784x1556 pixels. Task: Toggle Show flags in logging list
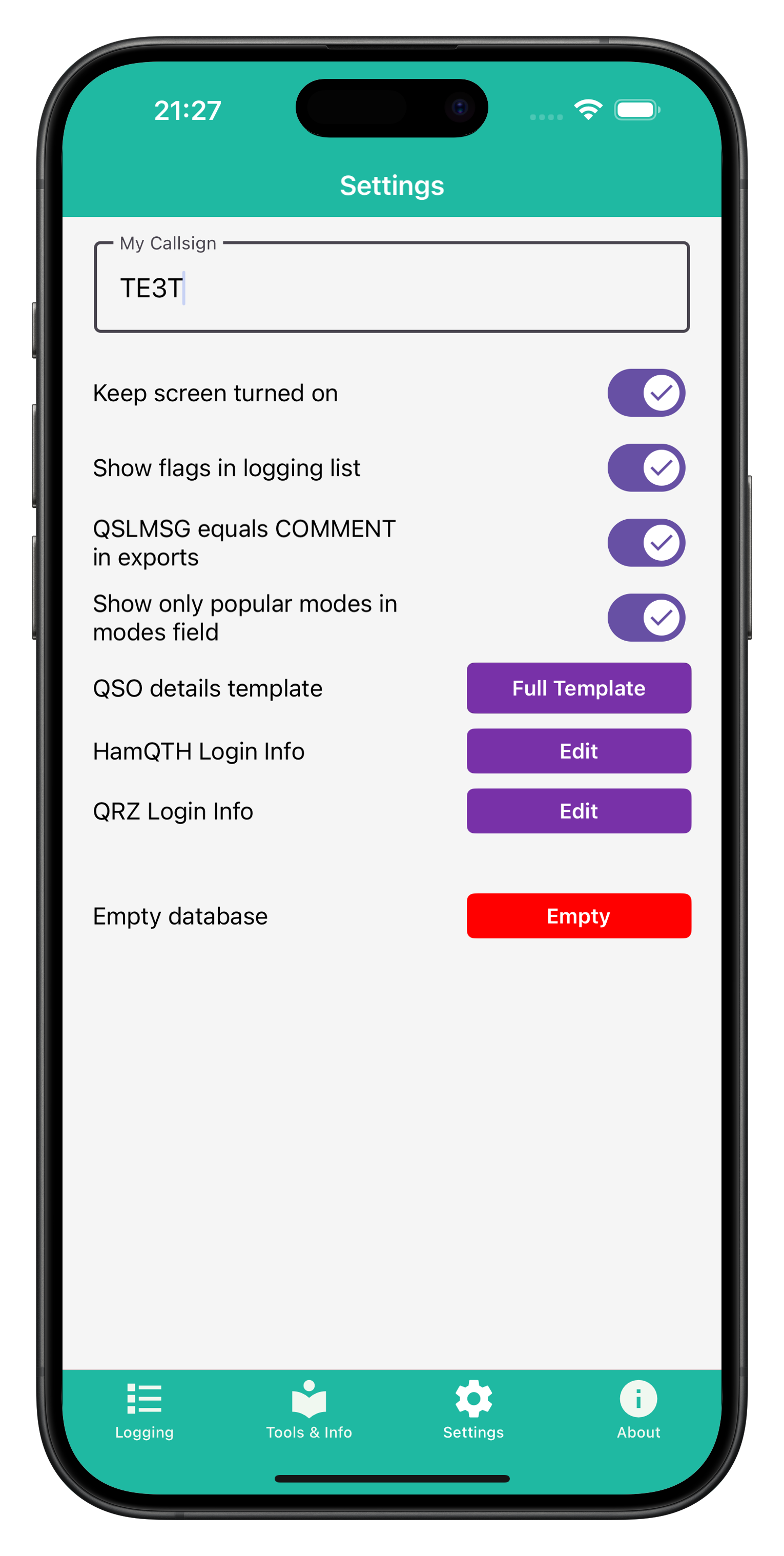(646, 467)
